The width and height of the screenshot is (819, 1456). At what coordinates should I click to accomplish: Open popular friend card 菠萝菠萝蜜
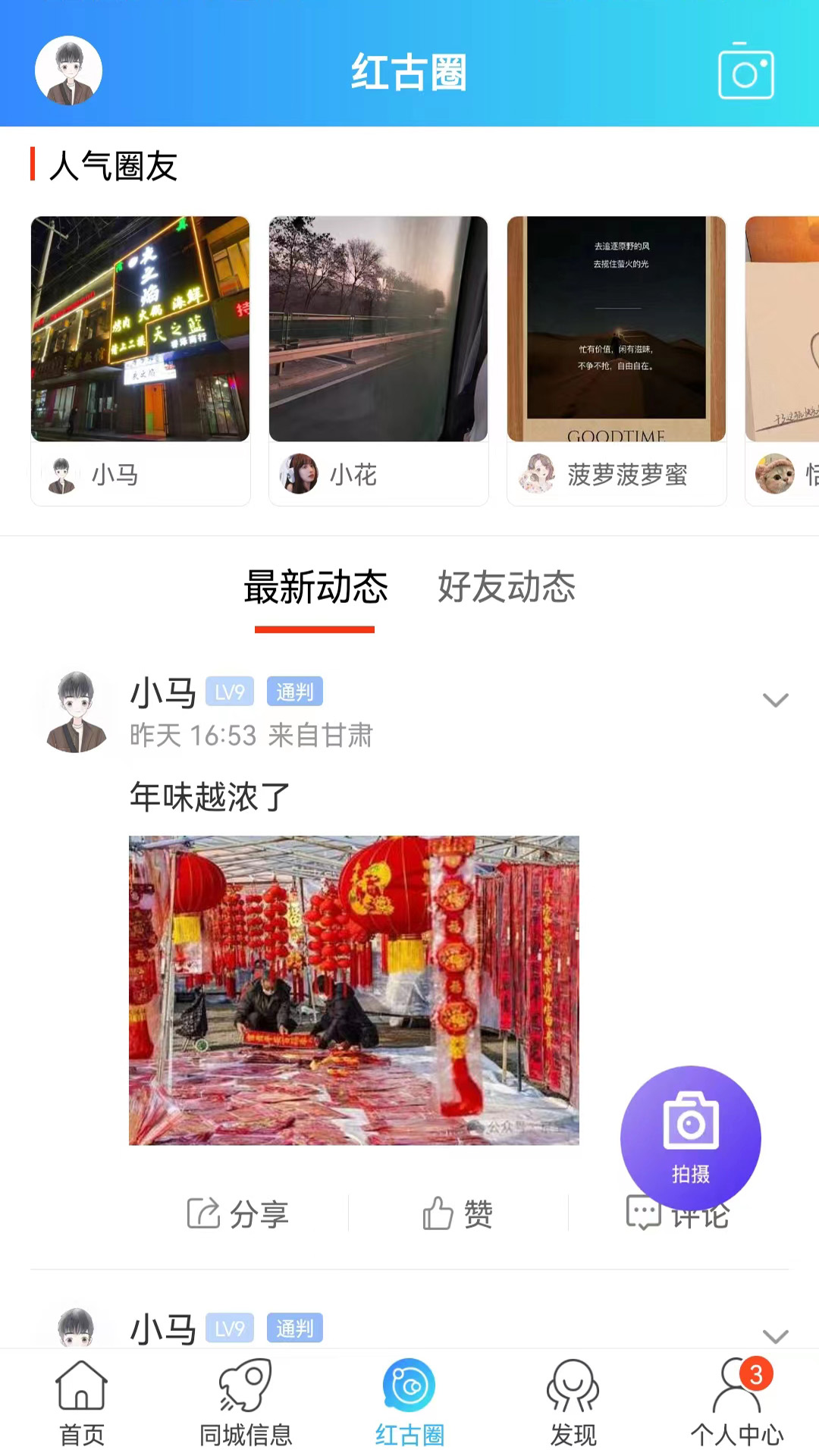click(x=617, y=360)
